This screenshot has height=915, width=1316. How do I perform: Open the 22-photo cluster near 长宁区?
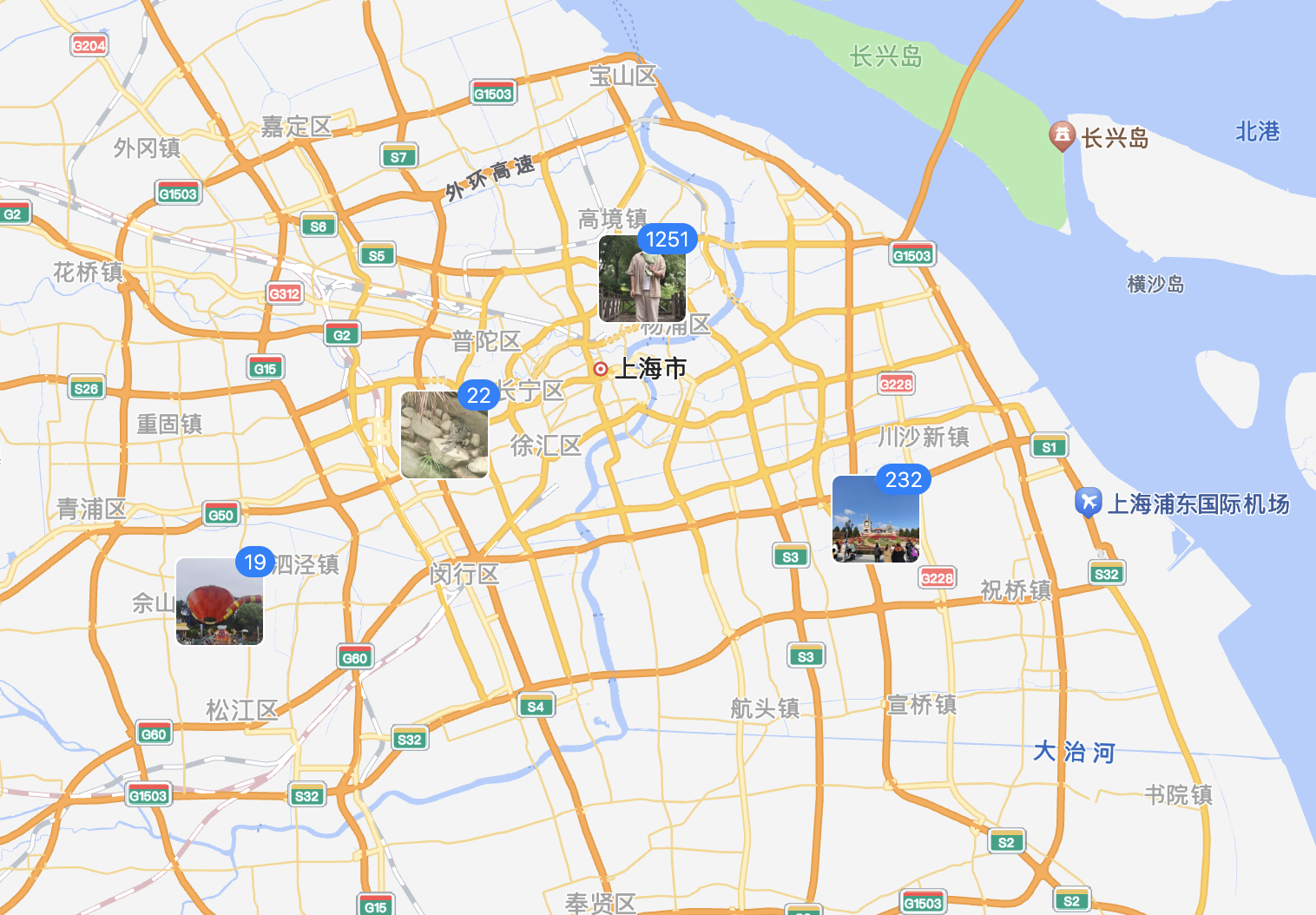(444, 434)
